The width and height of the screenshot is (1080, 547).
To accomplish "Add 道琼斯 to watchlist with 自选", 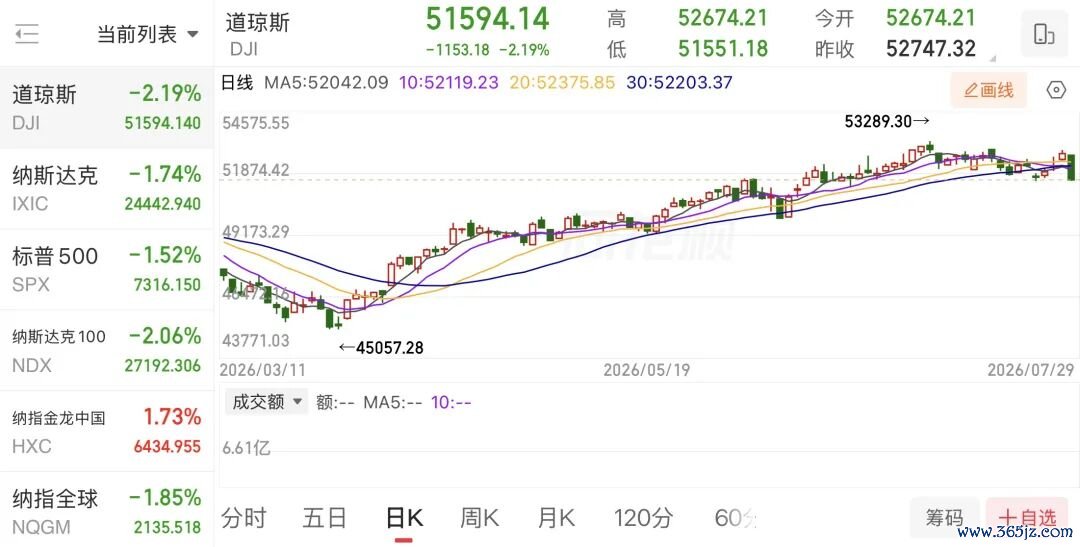I will coord(1027,518).
